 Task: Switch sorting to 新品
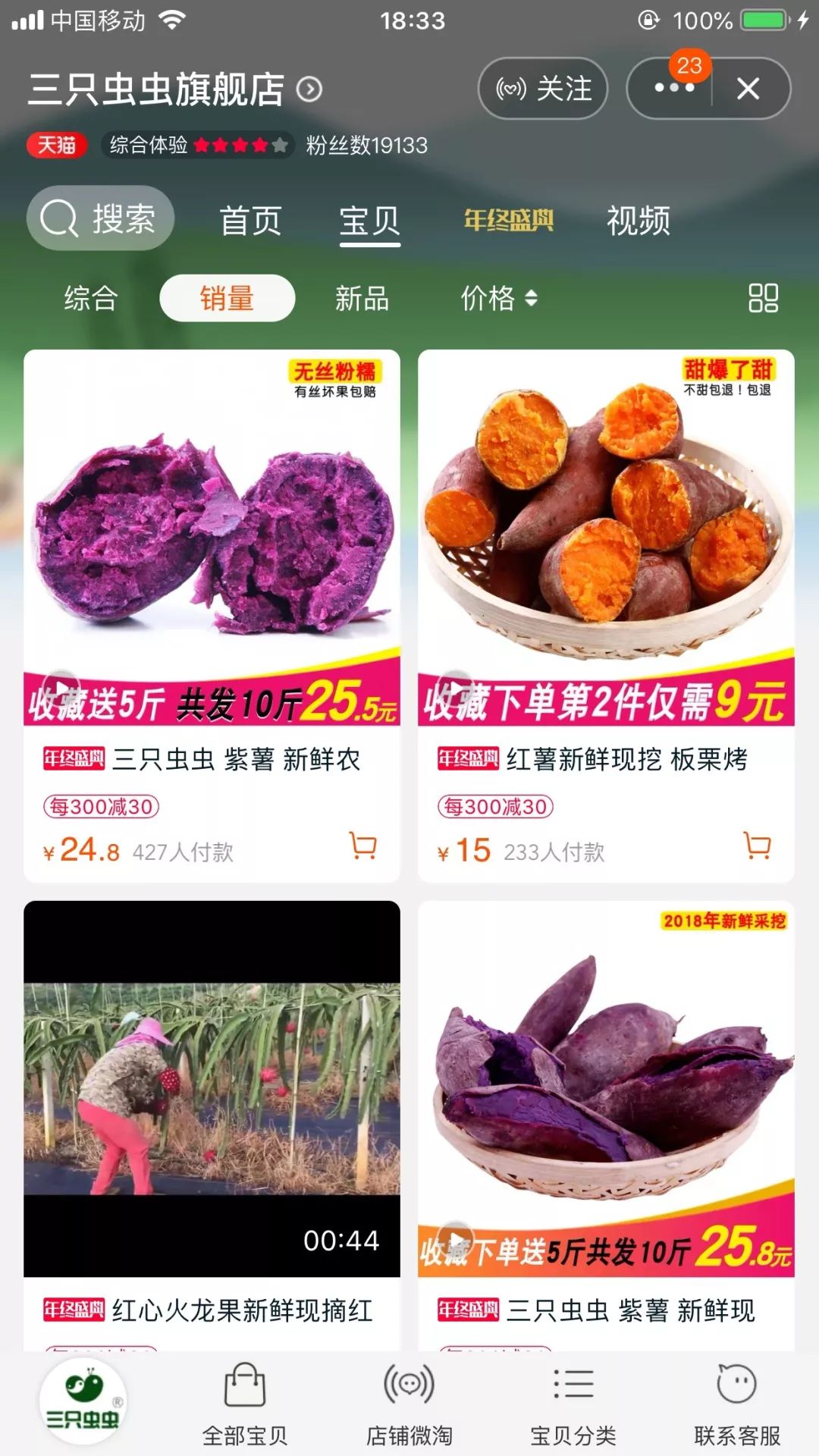pyautogui.click(x=362, y=299)
